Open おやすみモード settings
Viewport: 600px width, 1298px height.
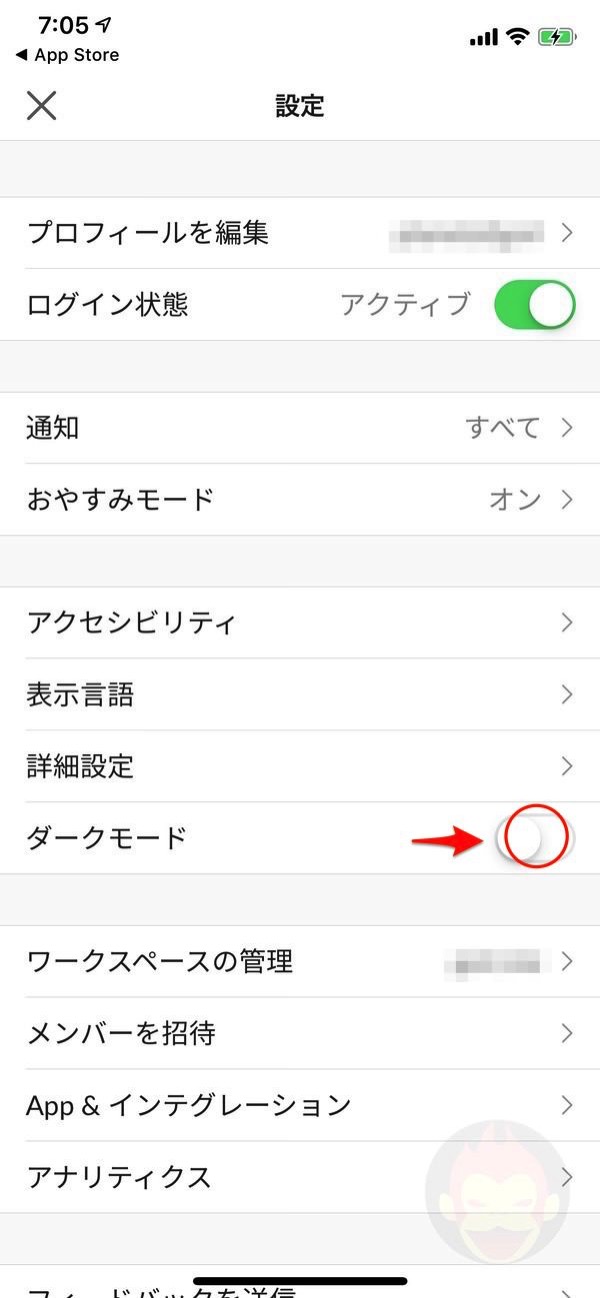(300, 499)
